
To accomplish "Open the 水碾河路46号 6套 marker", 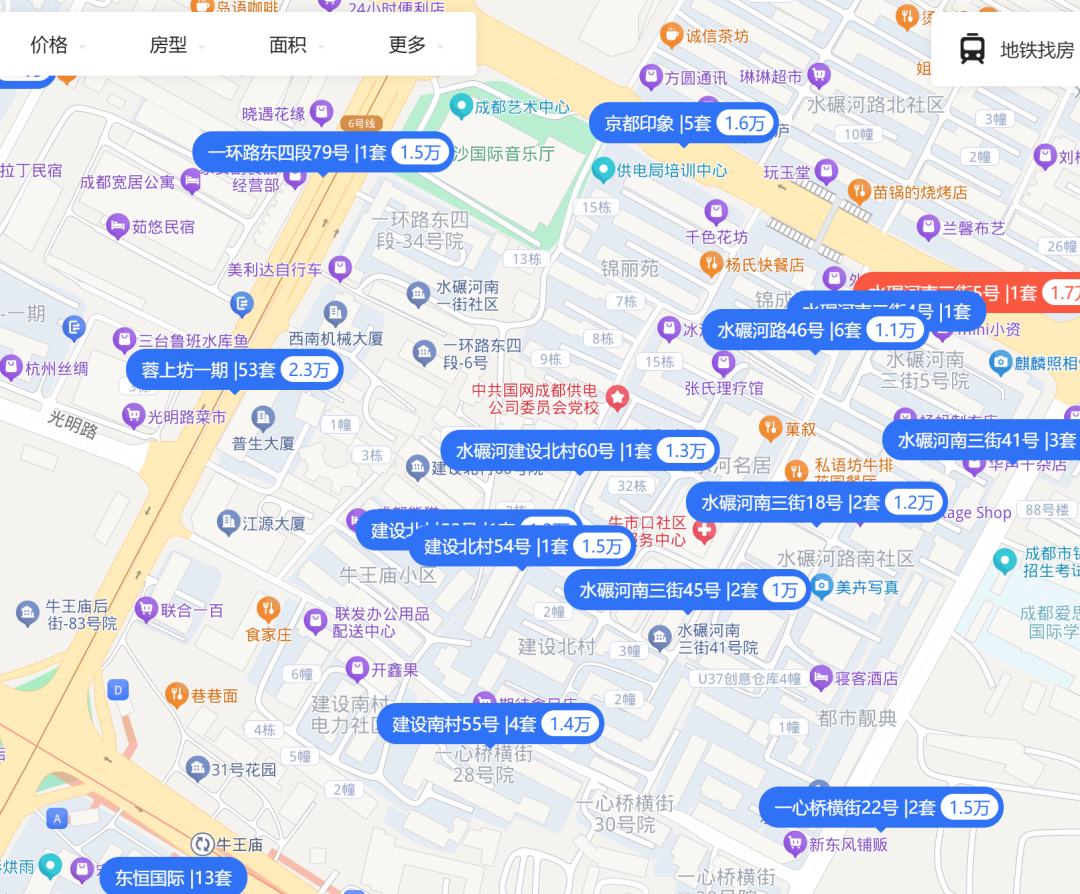I will [x=814, y=331].
